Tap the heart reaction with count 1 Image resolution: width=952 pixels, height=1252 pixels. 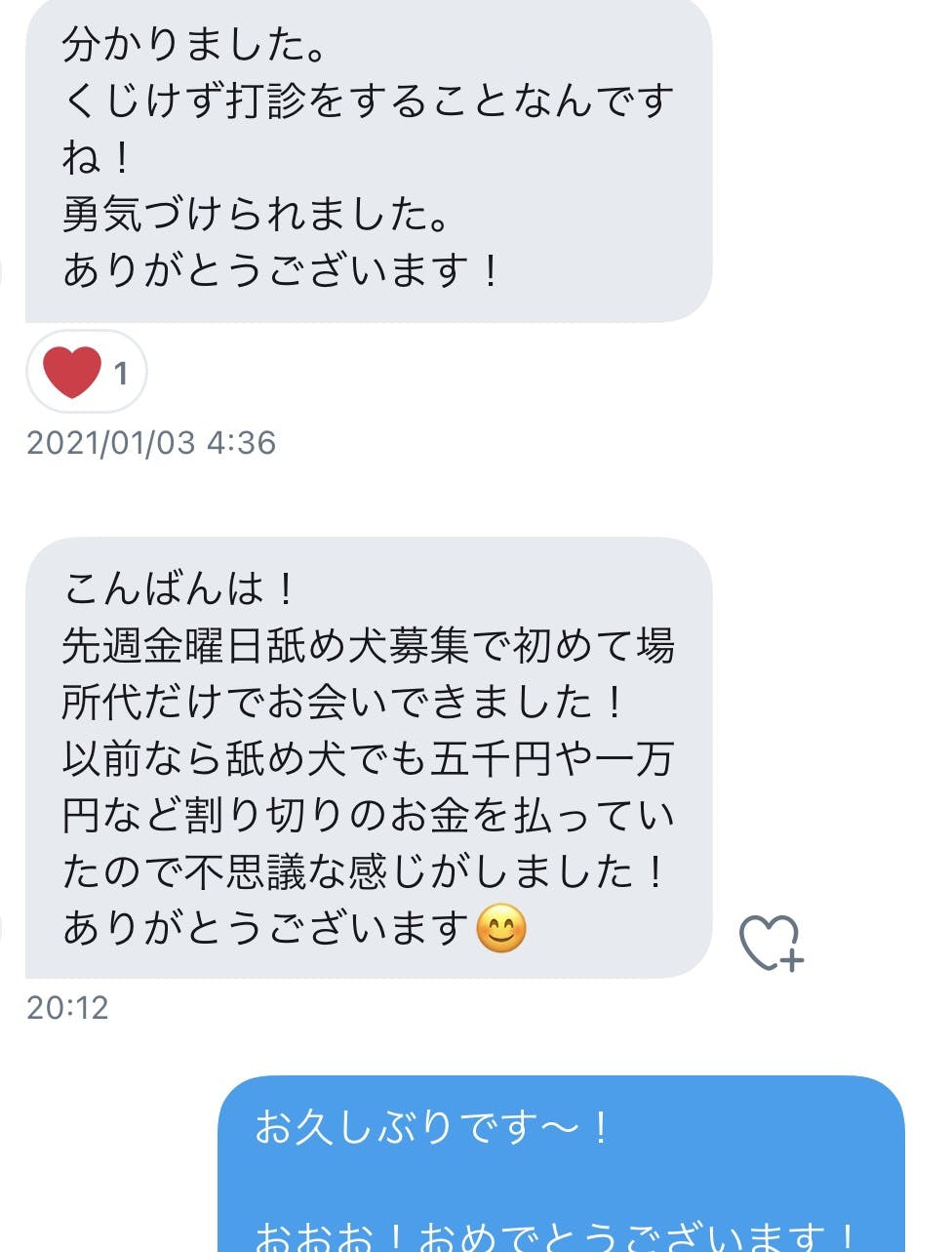(x=86, y=373)
